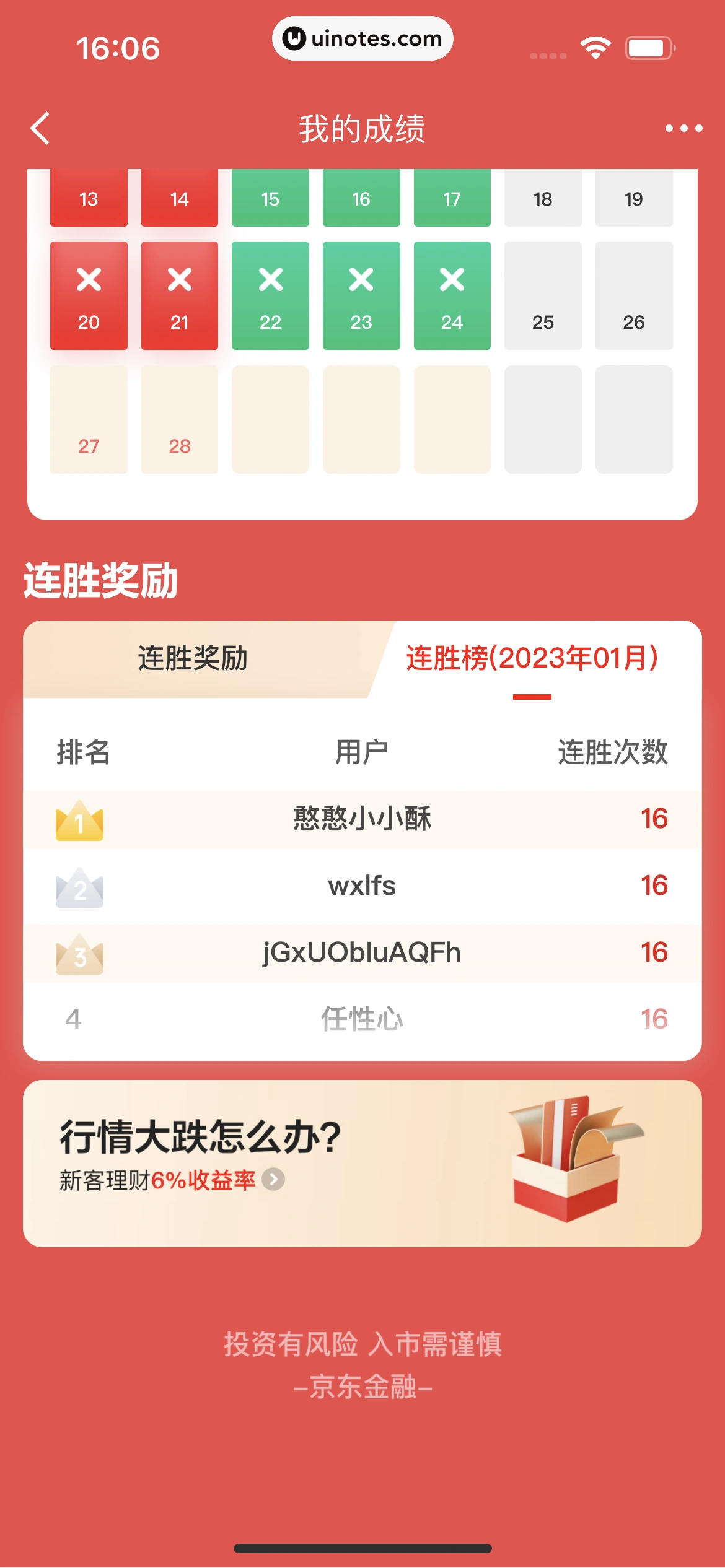Switch to the 连胜奖励 tab
725x1568 pixels.
pos(193,659)
